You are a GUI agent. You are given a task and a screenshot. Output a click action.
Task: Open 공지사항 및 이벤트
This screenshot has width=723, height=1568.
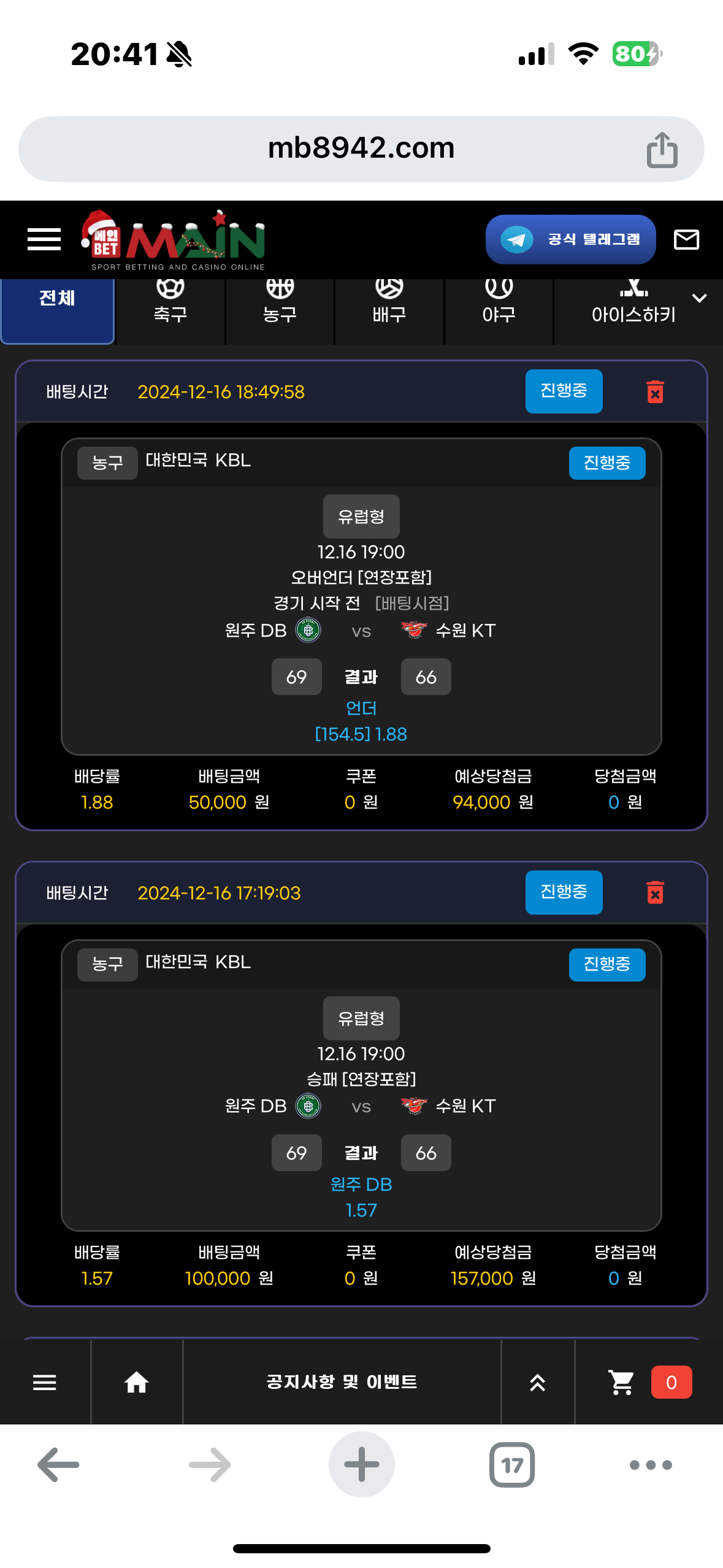[342, 1382]
